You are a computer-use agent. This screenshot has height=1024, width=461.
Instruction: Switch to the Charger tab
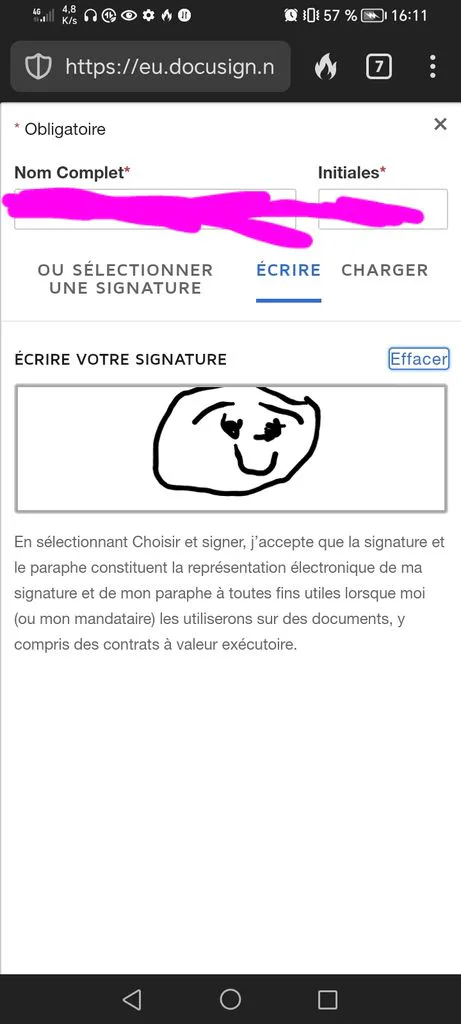coord(385,270)
